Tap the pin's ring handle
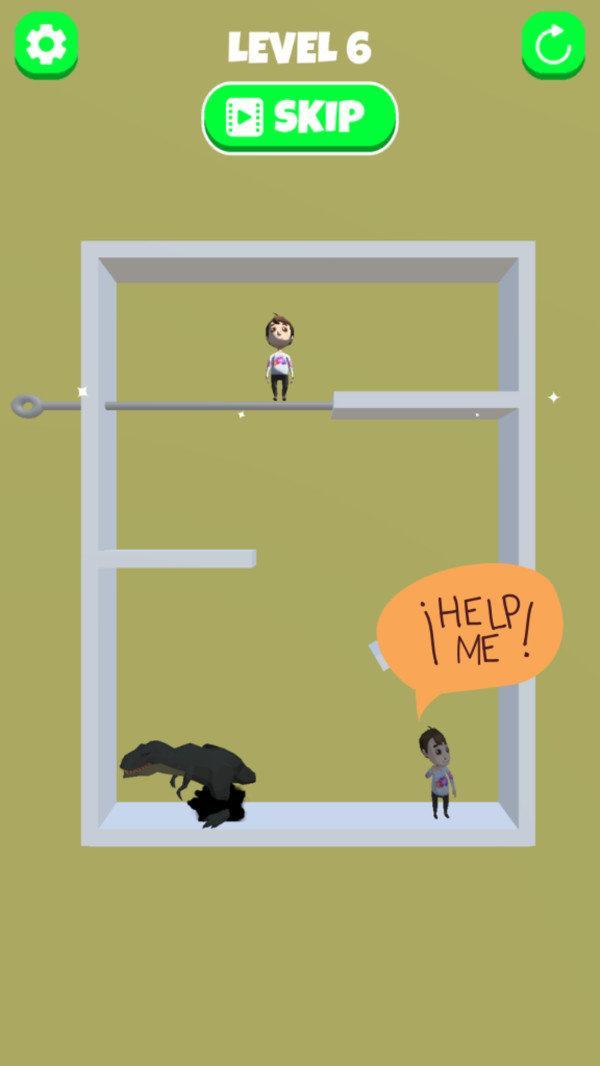Screen dimensions: 600x1066 [x=27, y=407]
